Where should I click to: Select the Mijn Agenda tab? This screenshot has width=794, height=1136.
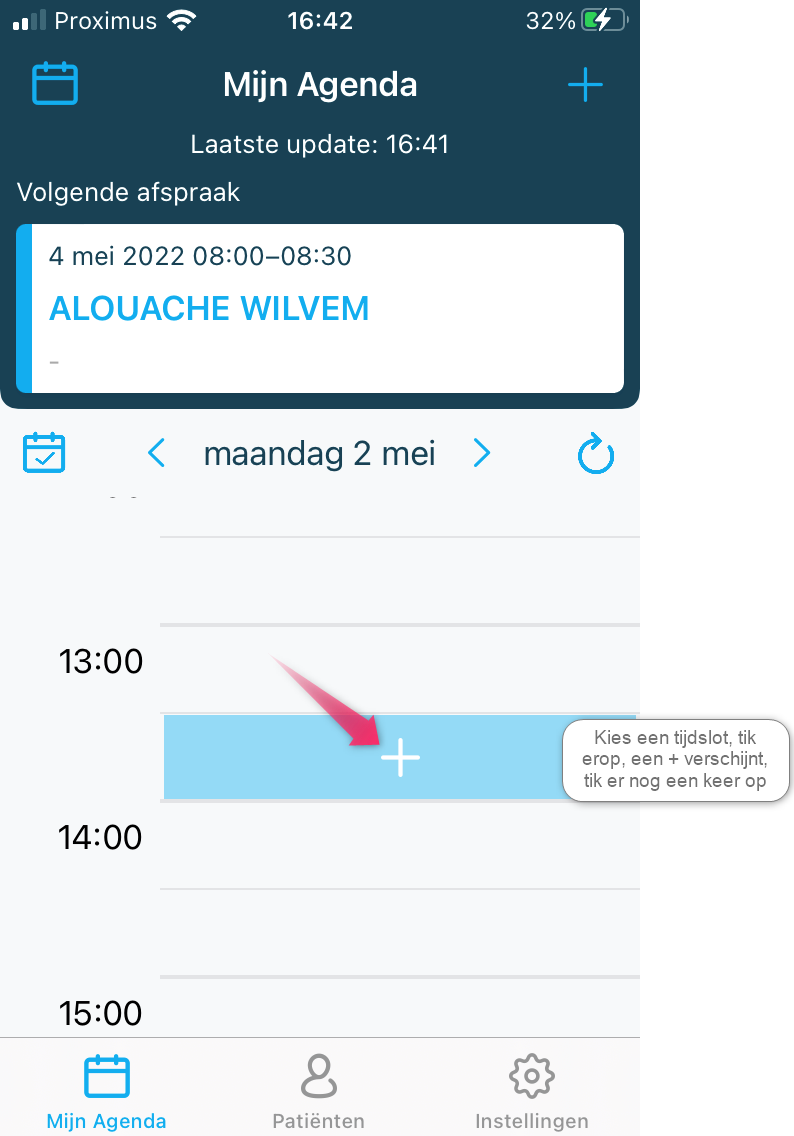[x=106, y=1090]
